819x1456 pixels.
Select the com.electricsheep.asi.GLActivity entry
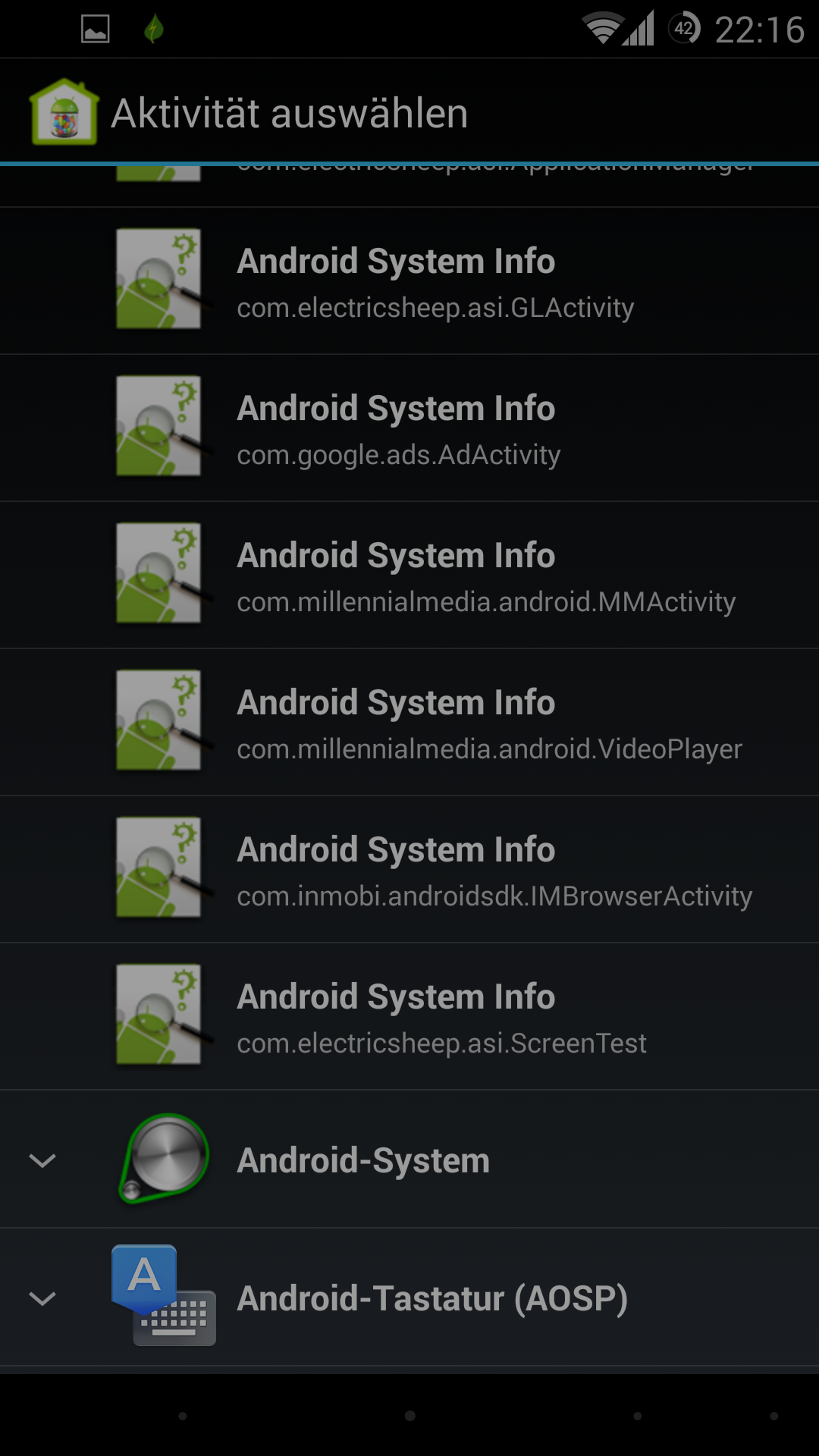409,281
